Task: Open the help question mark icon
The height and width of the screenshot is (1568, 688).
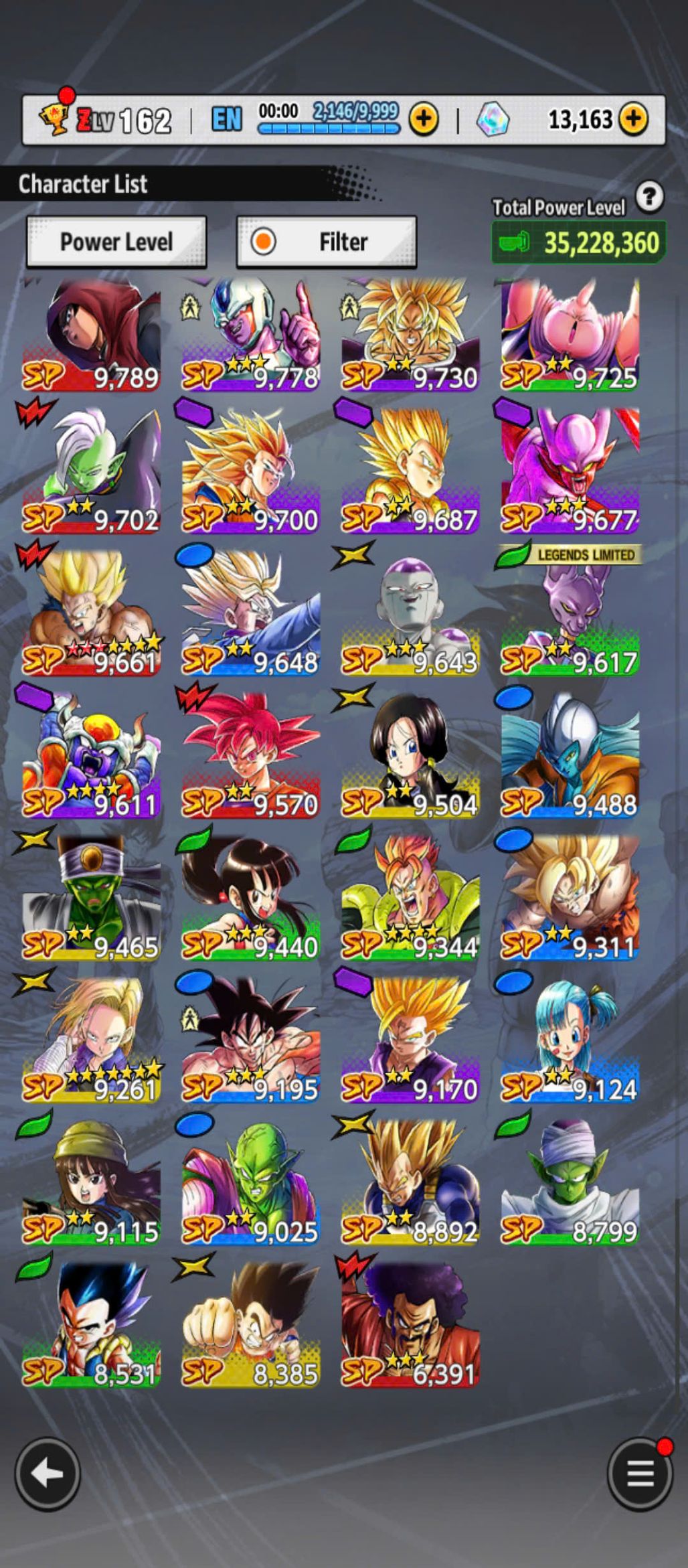Action: pos(649,198)
